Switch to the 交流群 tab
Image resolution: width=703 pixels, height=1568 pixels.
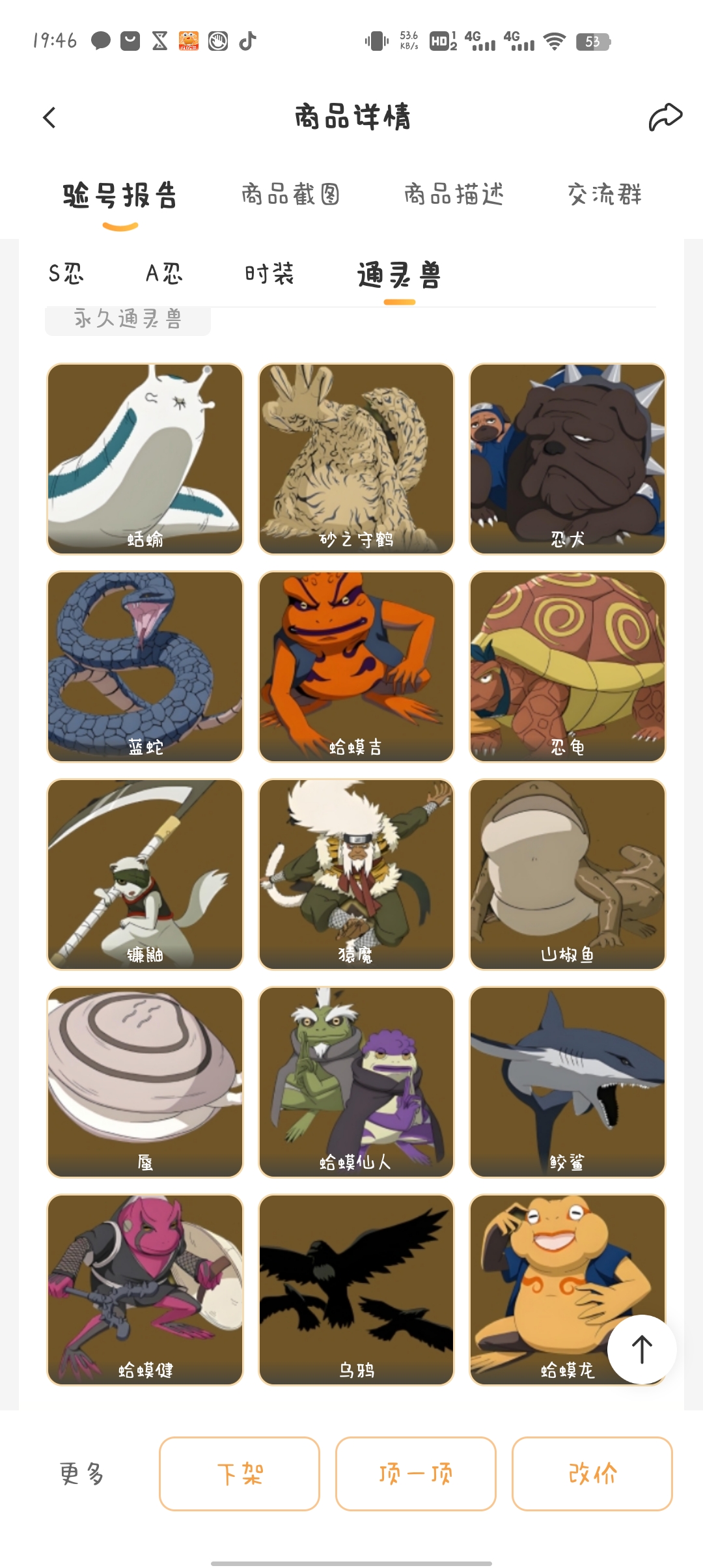pyautogui.click(x=604, y=195)
